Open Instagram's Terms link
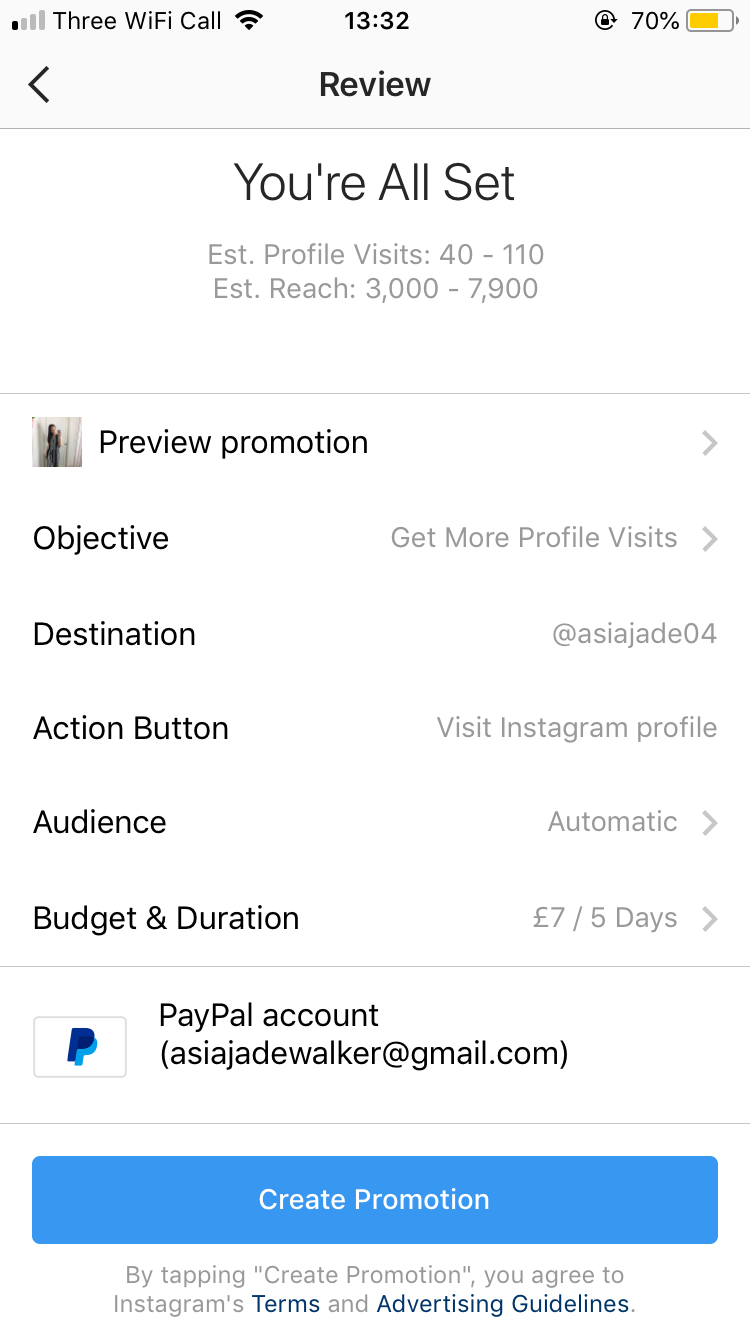750x1334 pixels. pyautogui.click(x=286, y=1304)
